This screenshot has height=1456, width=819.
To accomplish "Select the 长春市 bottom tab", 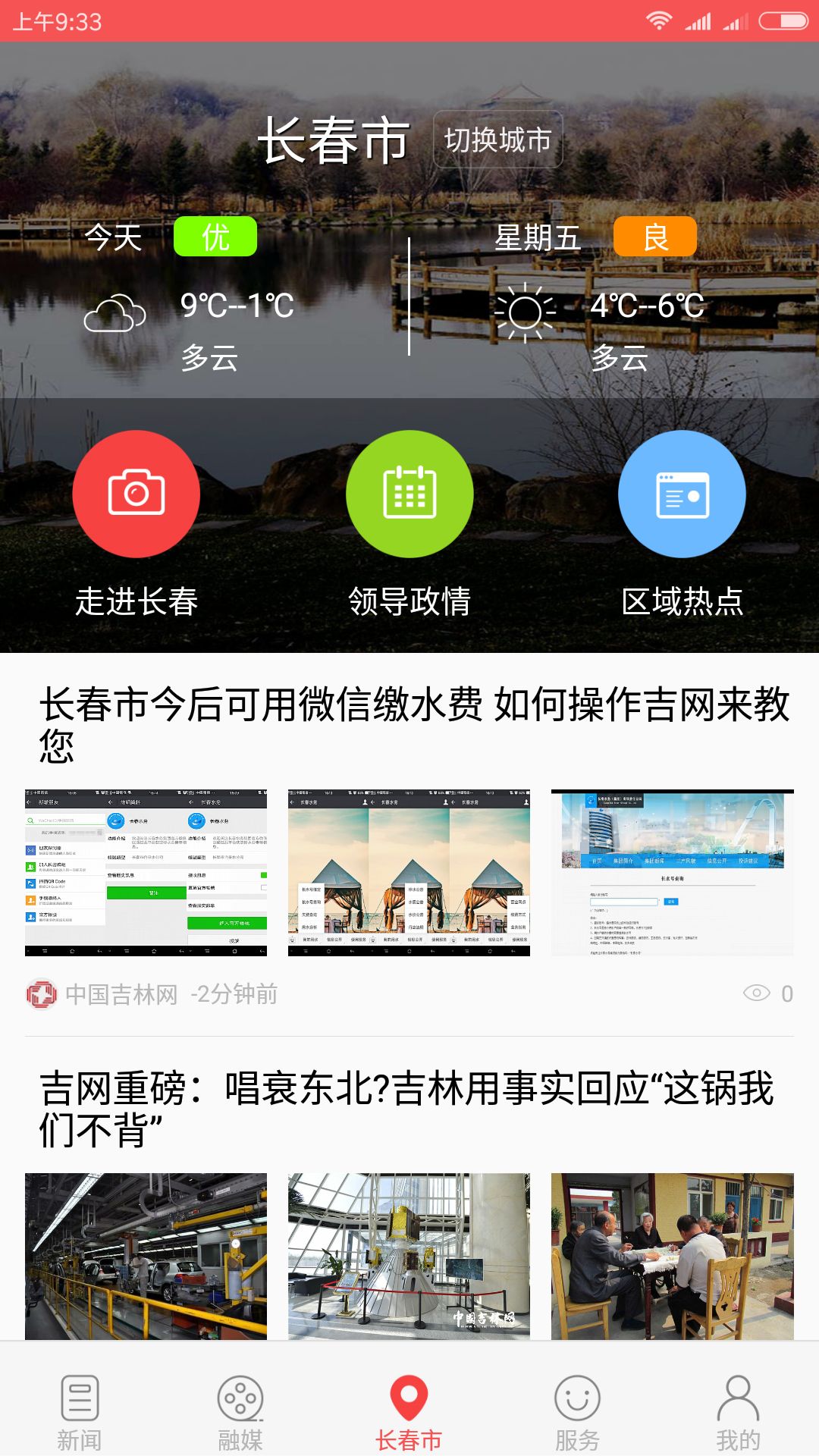I will [409, 1411].
